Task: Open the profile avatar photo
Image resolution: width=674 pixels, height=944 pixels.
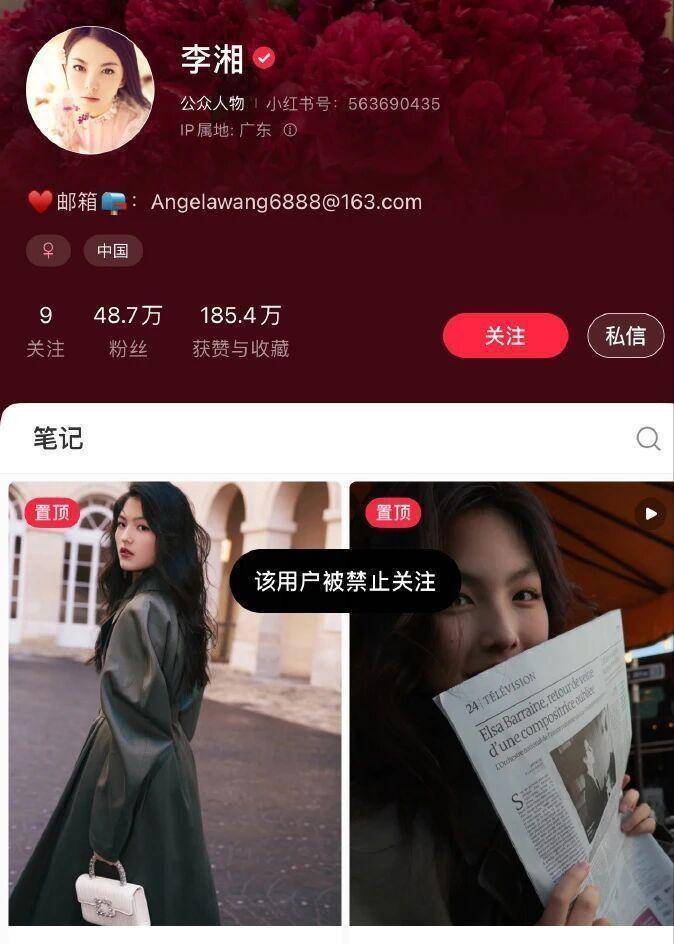Action: click(x=90, y=90)
